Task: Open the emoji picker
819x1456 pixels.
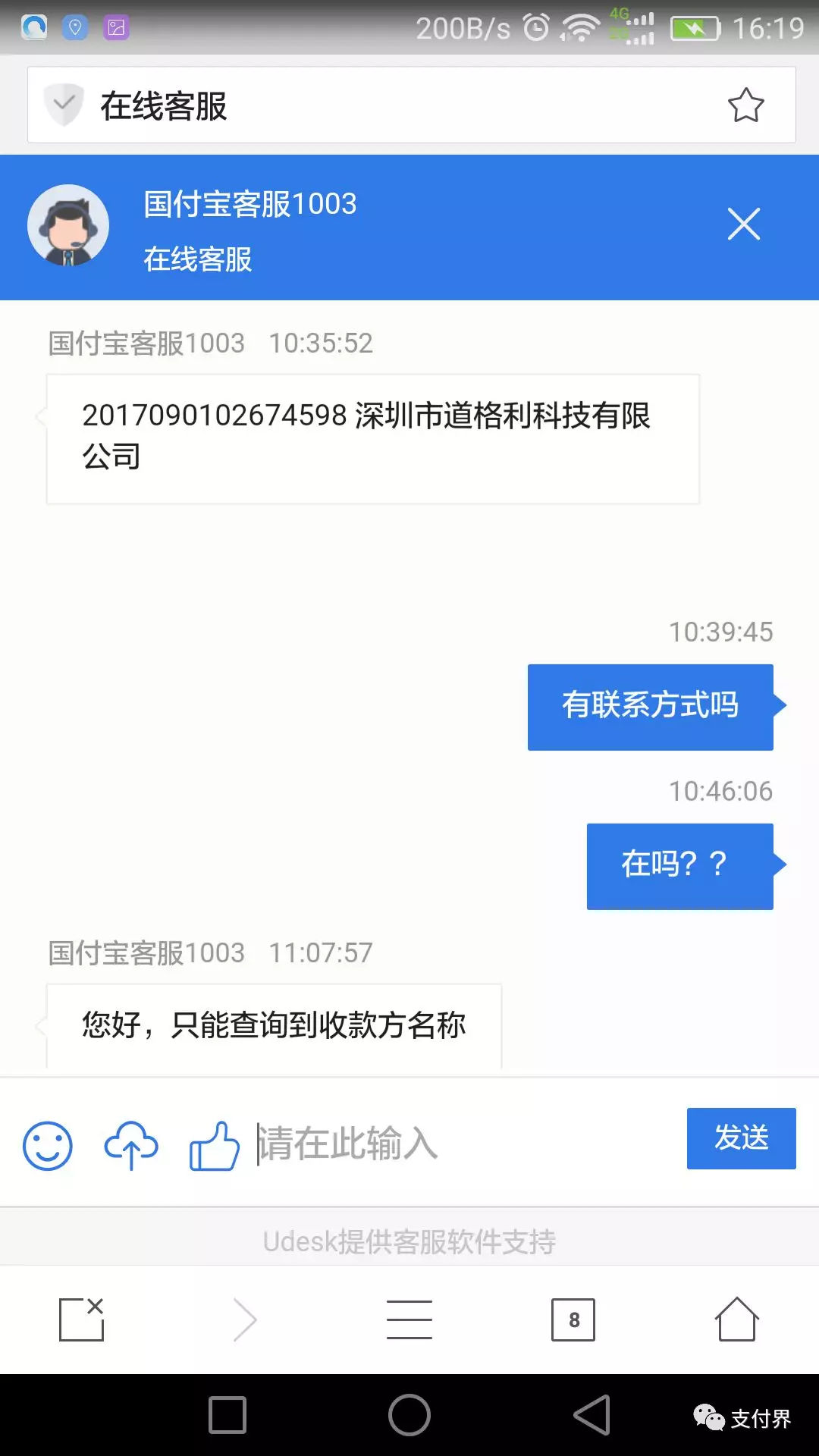Action: (48, 1145)
